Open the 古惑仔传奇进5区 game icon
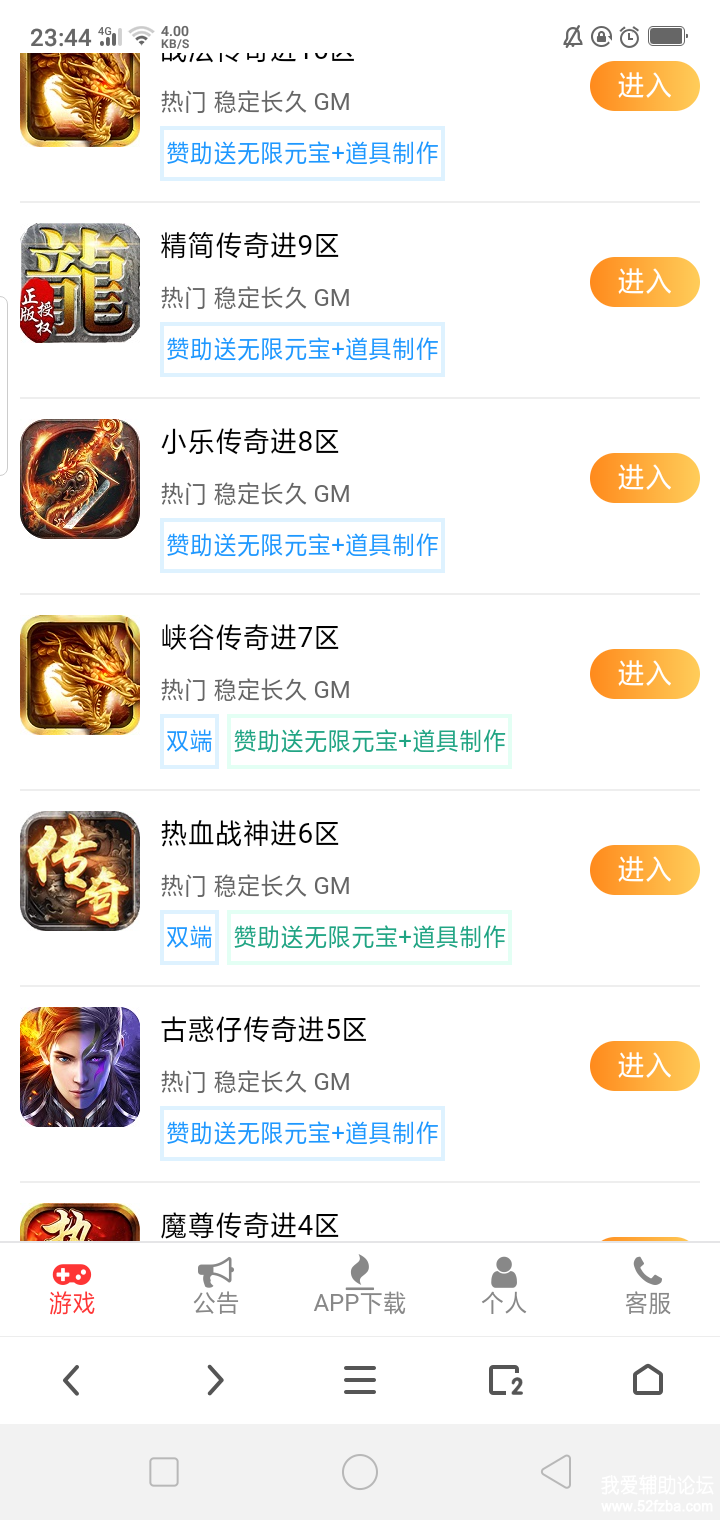The height and width of the screenshot is (1520, 720). tap(80, 1066)
